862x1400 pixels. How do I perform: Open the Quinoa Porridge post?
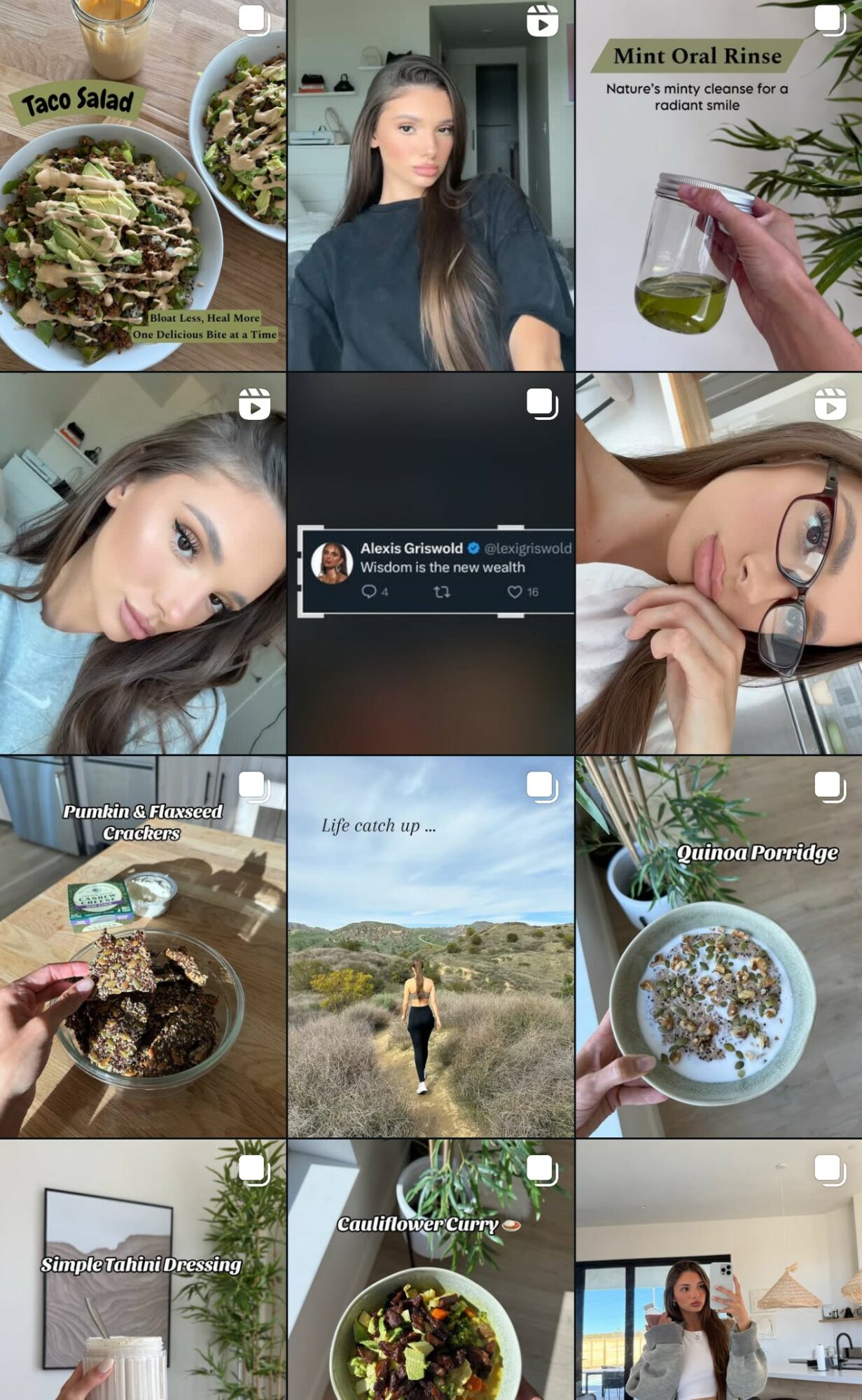[718, 946]
